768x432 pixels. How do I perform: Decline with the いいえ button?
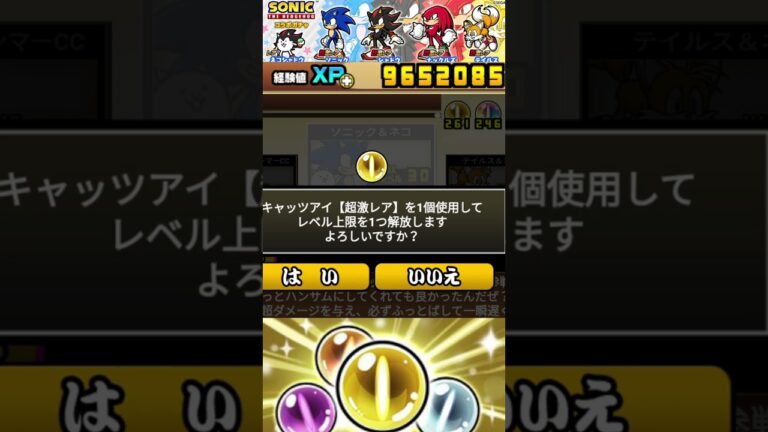click(434, 277)
